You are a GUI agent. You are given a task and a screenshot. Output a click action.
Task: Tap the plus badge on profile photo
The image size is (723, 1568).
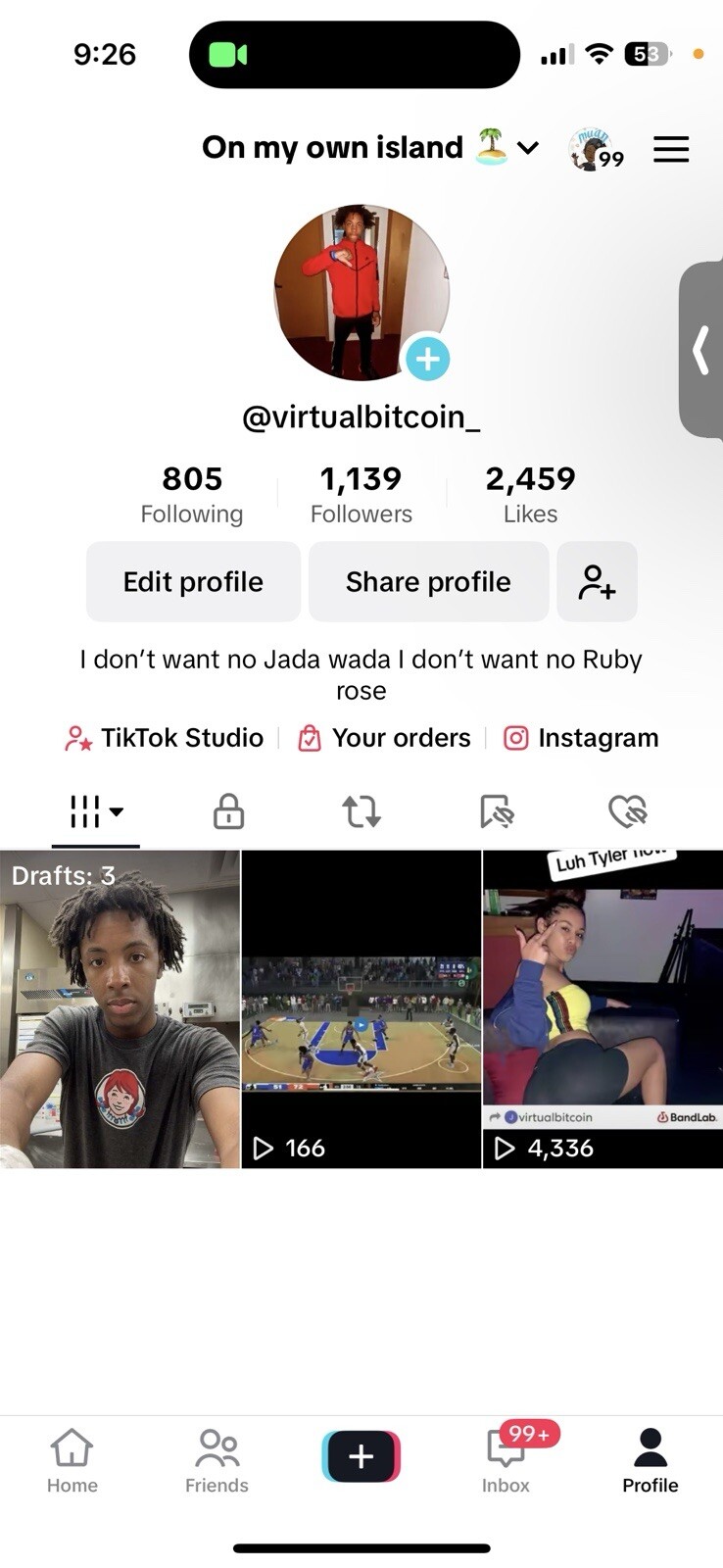[428, 360]
